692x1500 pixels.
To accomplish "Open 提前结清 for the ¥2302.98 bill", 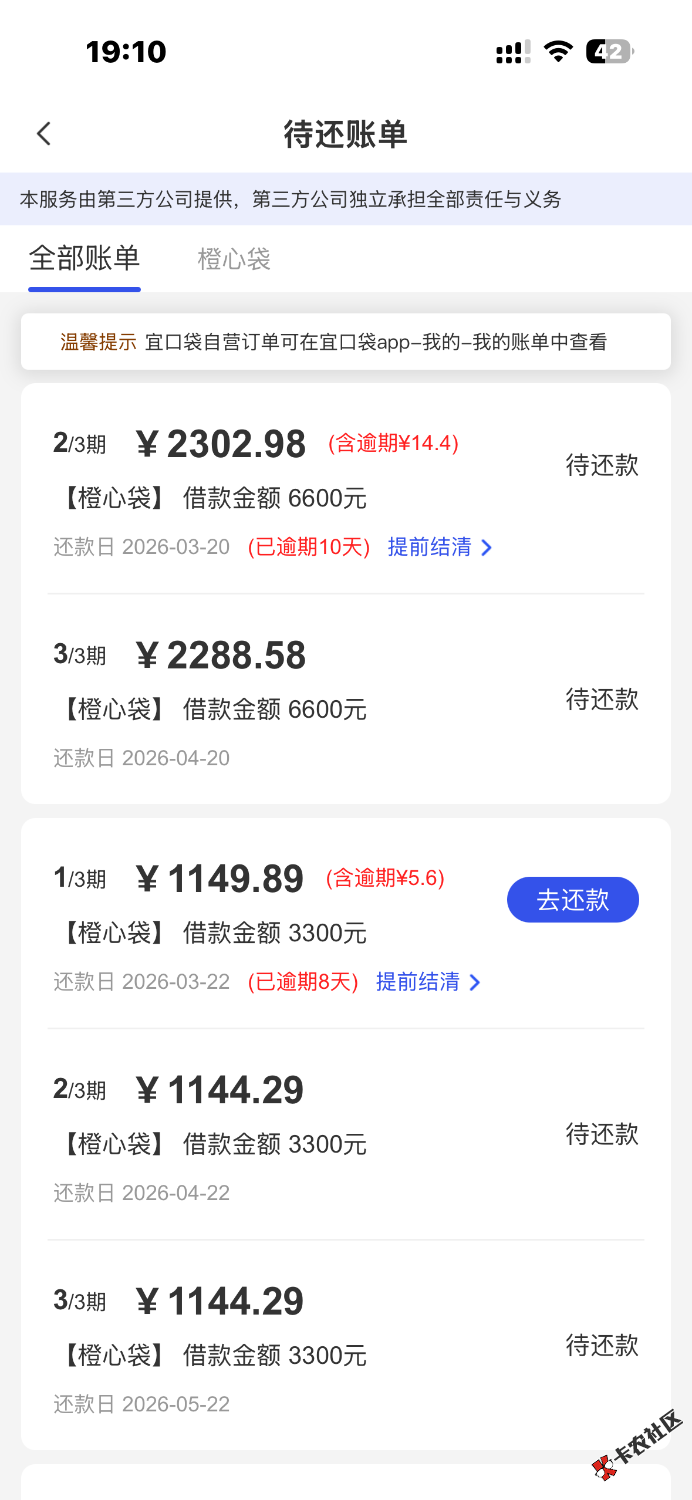I will [x=440, y=547].
